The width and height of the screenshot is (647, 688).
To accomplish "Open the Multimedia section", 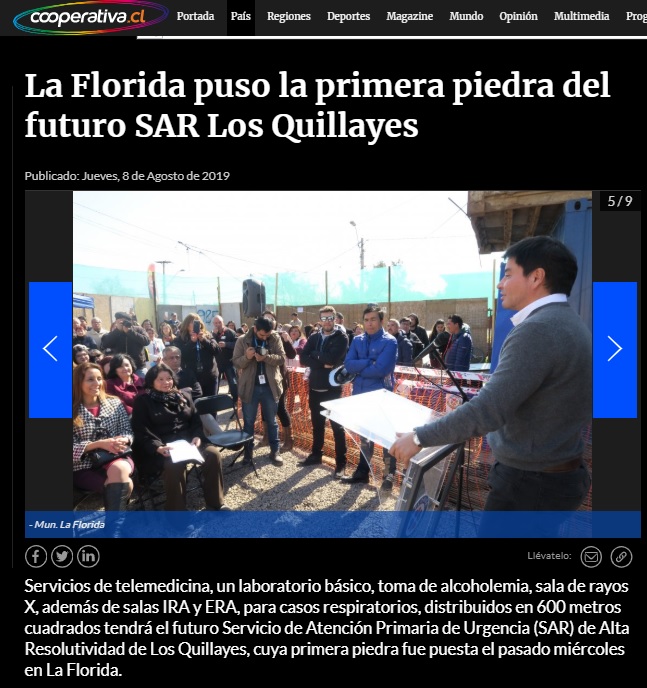I will pyautogui.click(x=581, y=17).
